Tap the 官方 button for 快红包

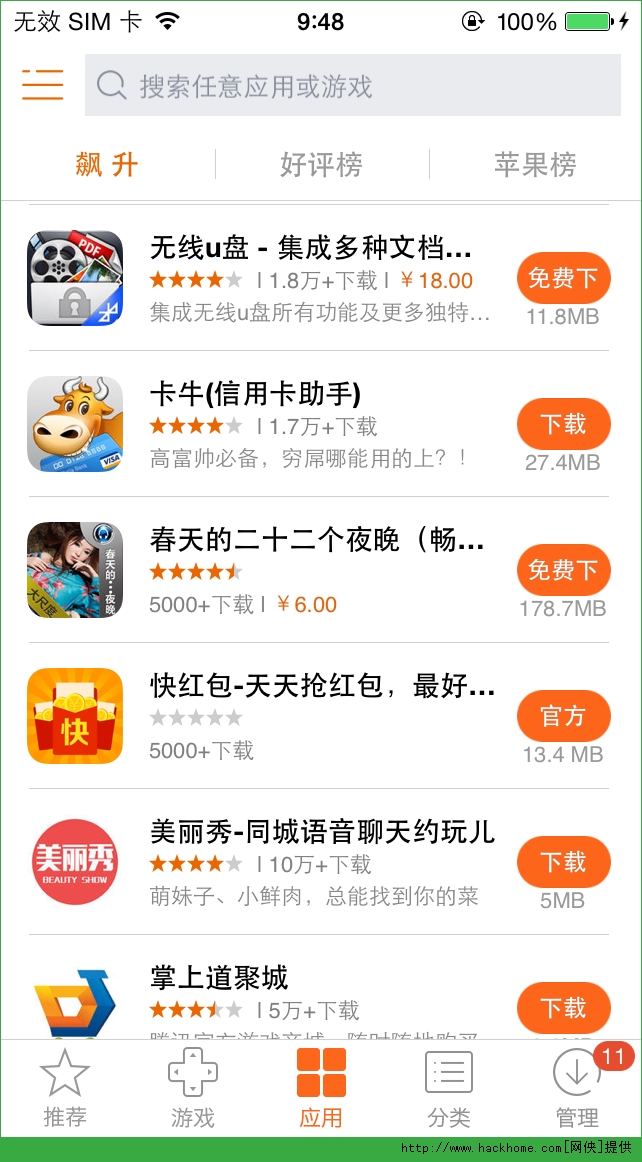coord(563,716)
